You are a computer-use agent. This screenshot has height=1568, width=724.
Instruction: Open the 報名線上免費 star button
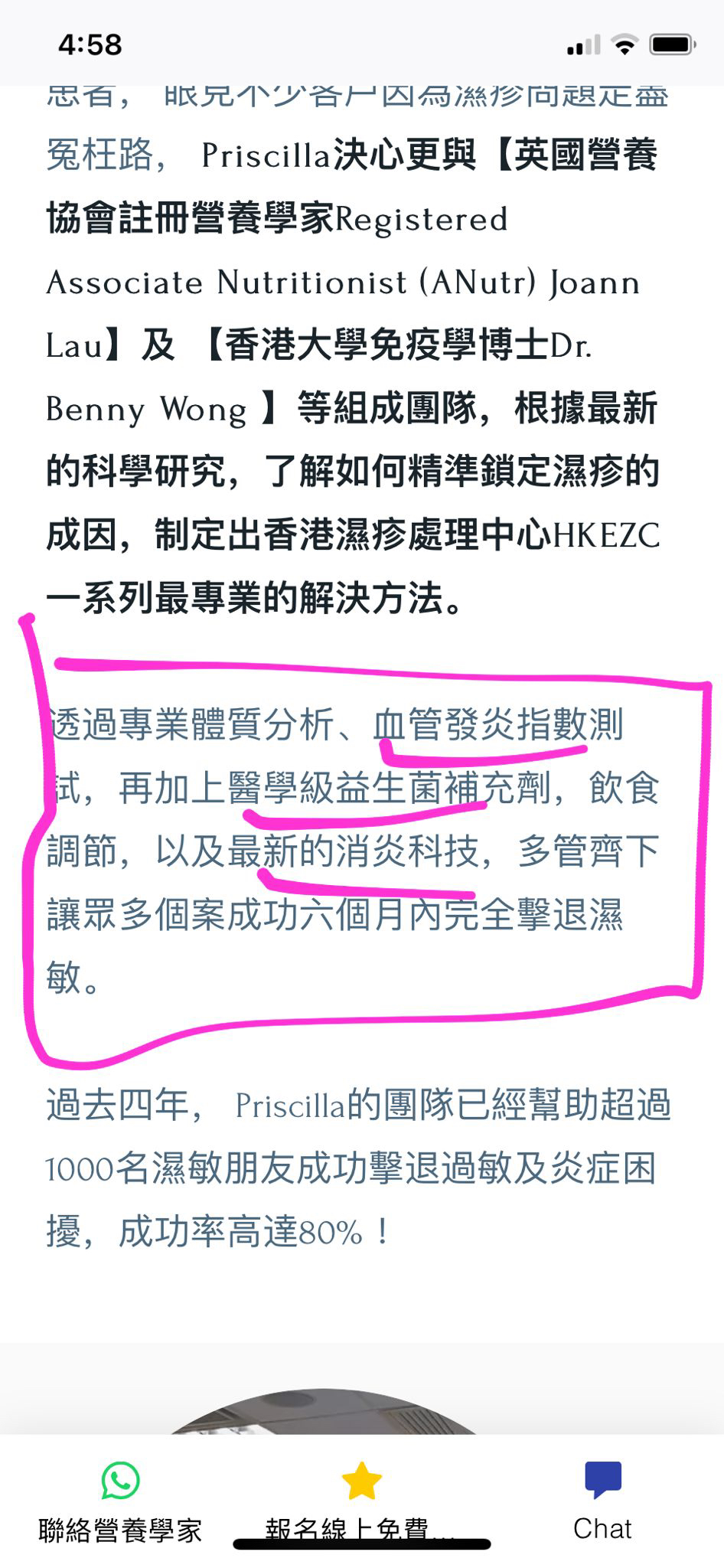tap(361, 1499)
